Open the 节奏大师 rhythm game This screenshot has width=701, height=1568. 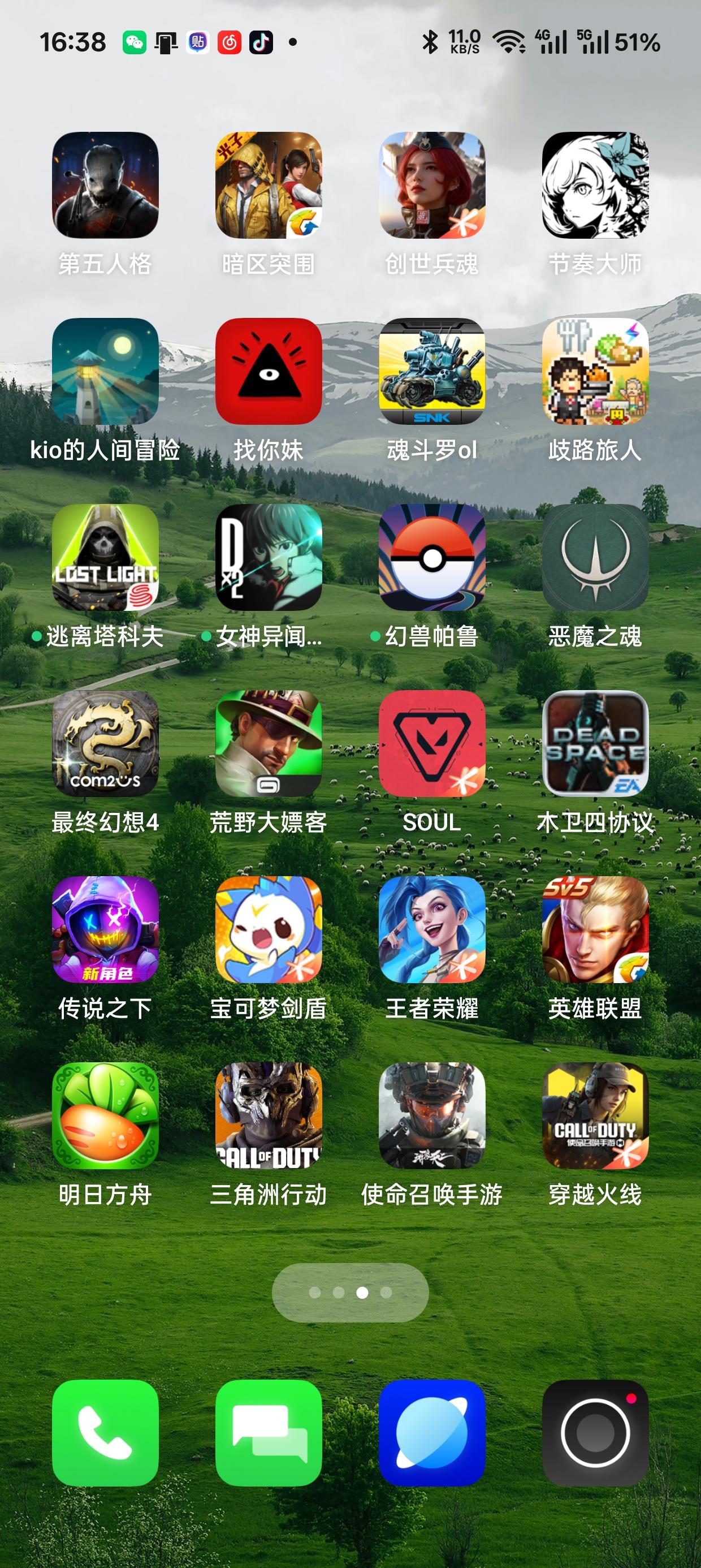pos(595,189)
